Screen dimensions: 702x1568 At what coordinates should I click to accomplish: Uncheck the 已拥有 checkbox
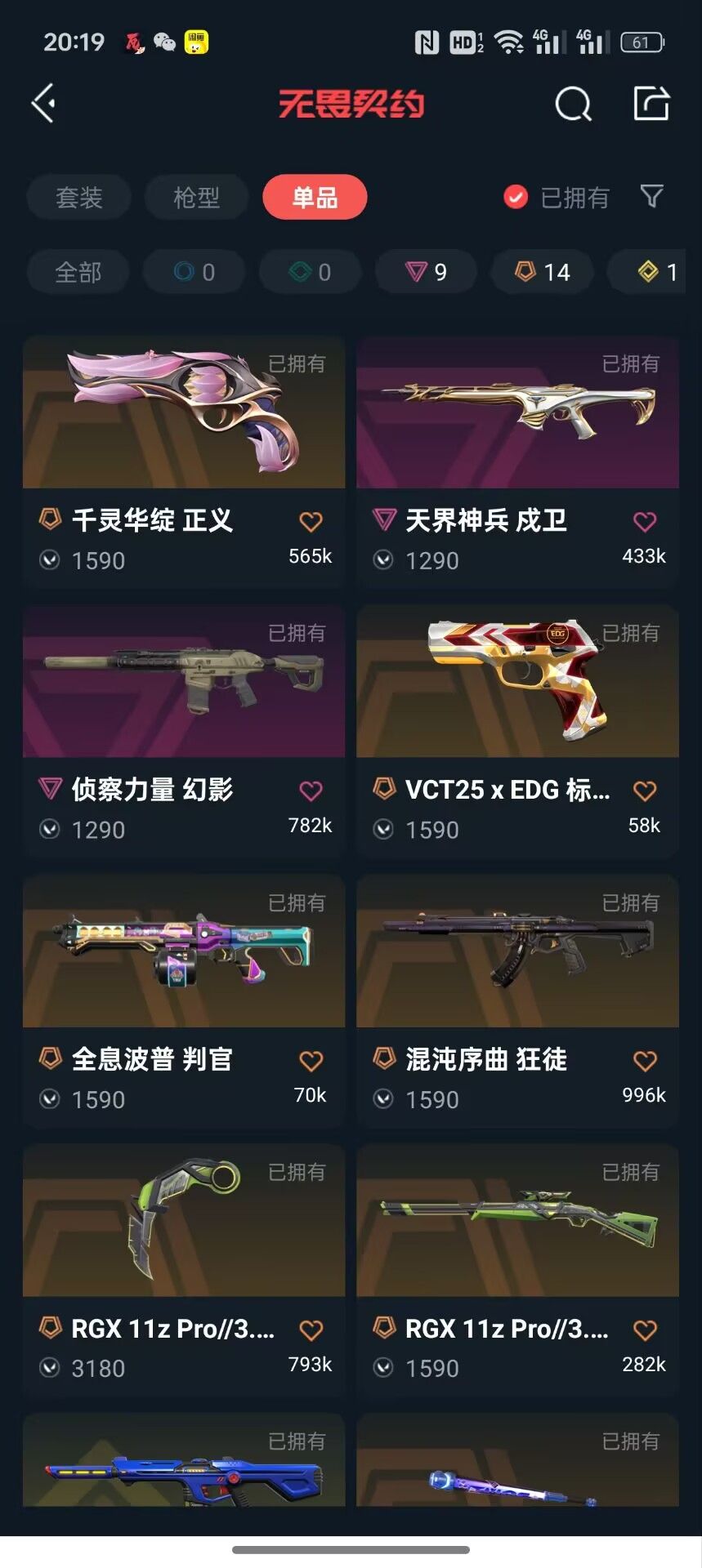click(x=516, y=197)
